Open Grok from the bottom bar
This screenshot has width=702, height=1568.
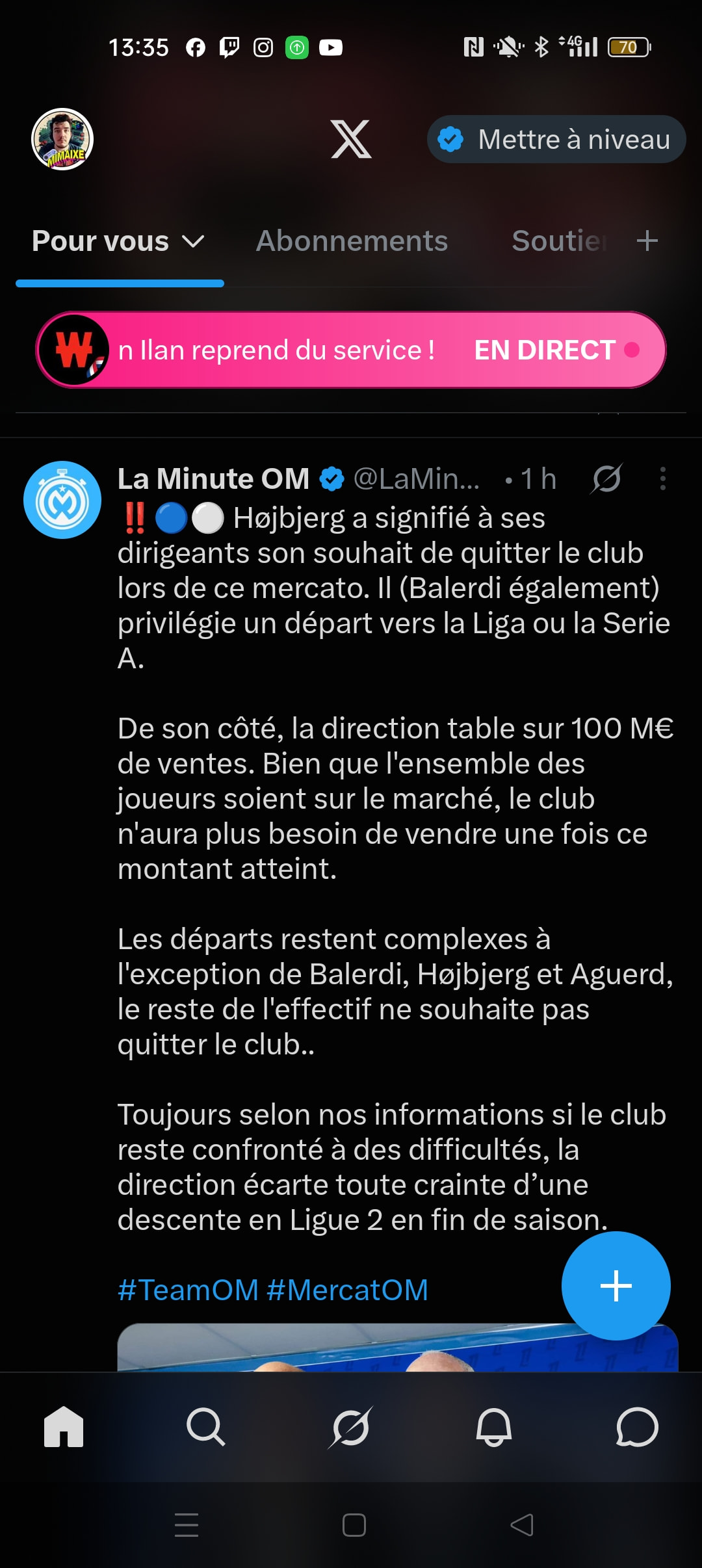point(351,1427)
